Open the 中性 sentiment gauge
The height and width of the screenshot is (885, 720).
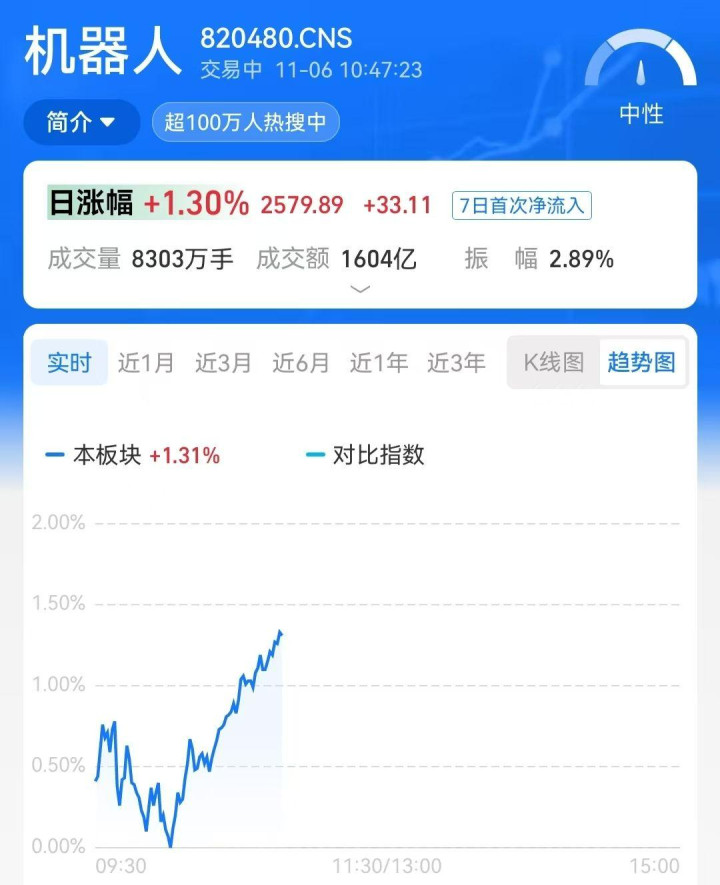tap(640, 78)
